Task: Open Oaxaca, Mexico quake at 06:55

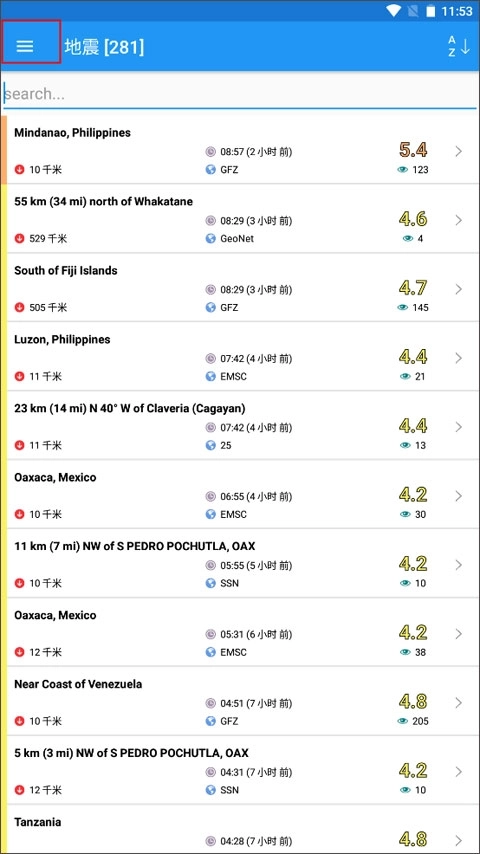Action: [240, 494]
